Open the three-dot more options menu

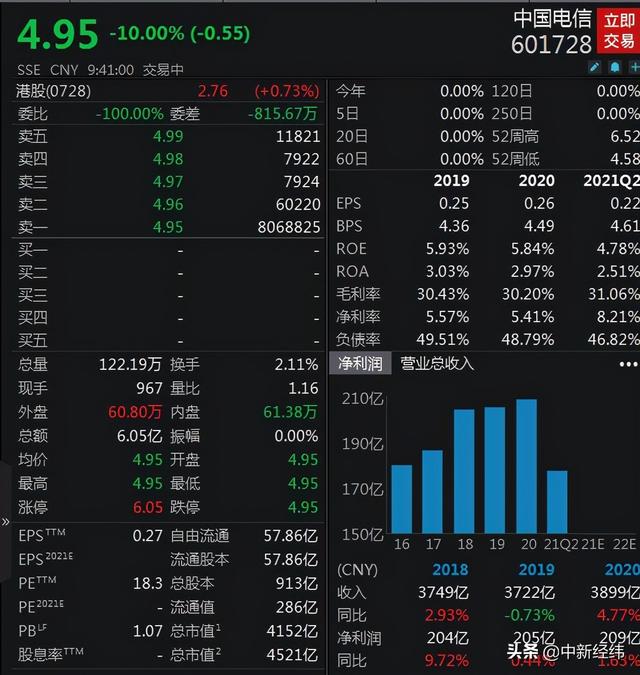click(x=627, y=364)
